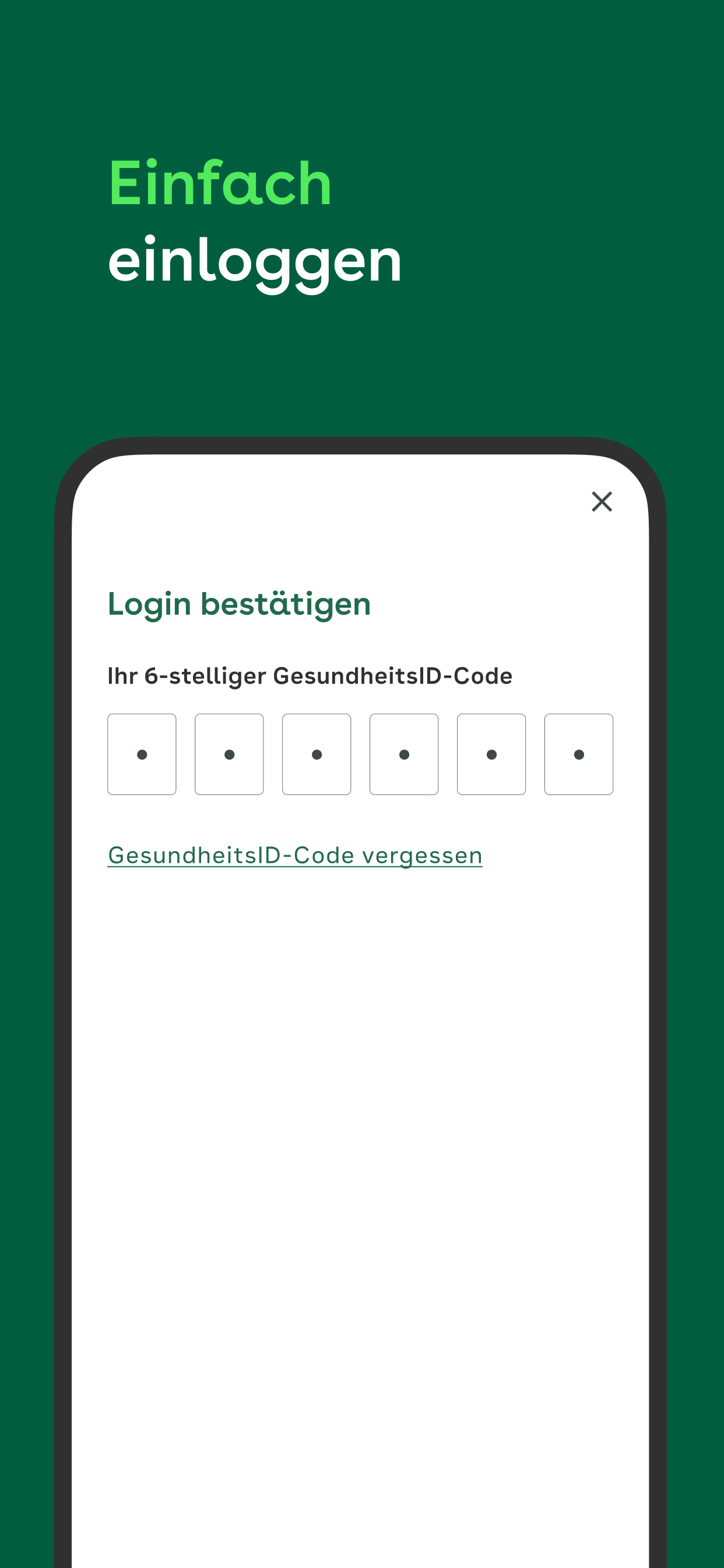Click the center of the code entry row
This screenshot has height=1568, width=724.
pyautogui.click(x=360, y=754)
